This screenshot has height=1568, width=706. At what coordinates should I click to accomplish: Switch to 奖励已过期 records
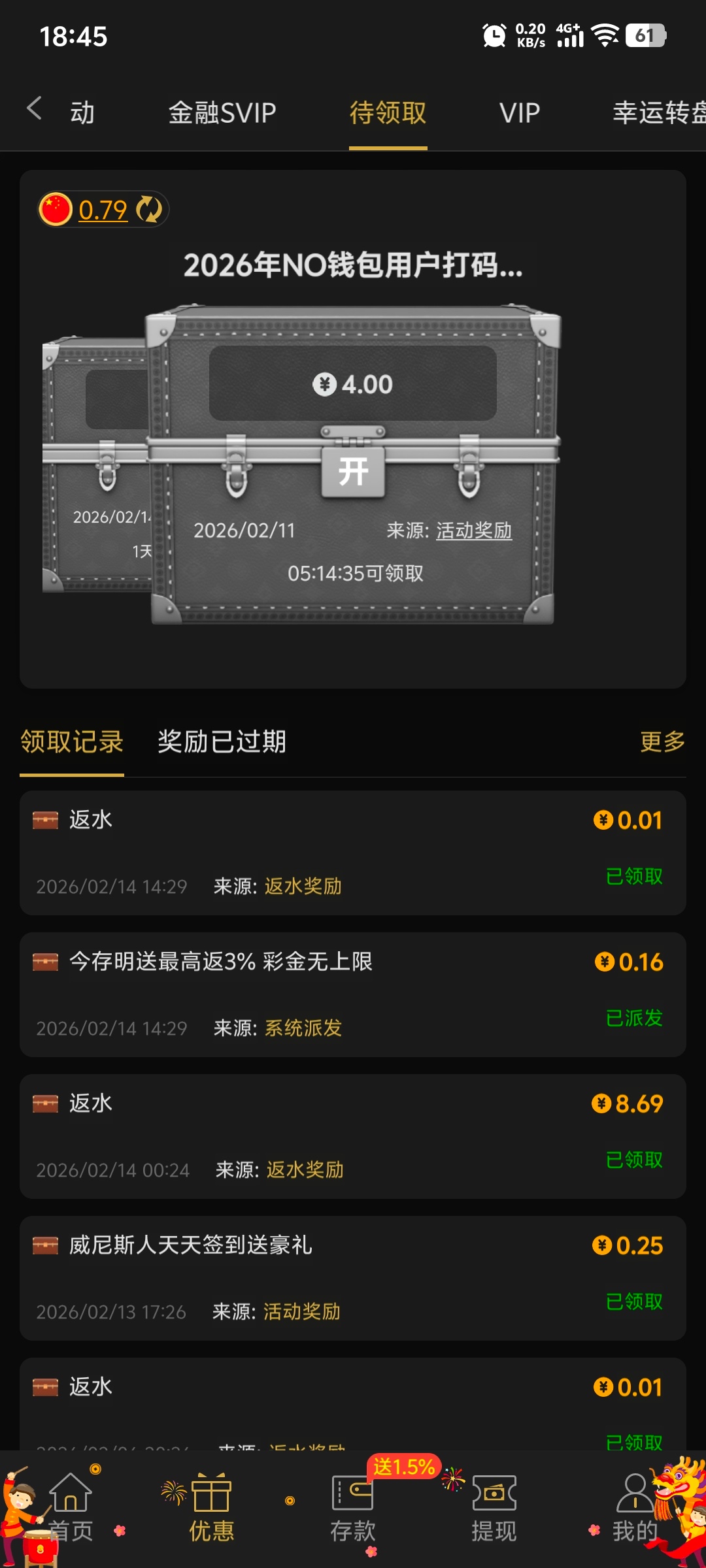tap(222, 742)
